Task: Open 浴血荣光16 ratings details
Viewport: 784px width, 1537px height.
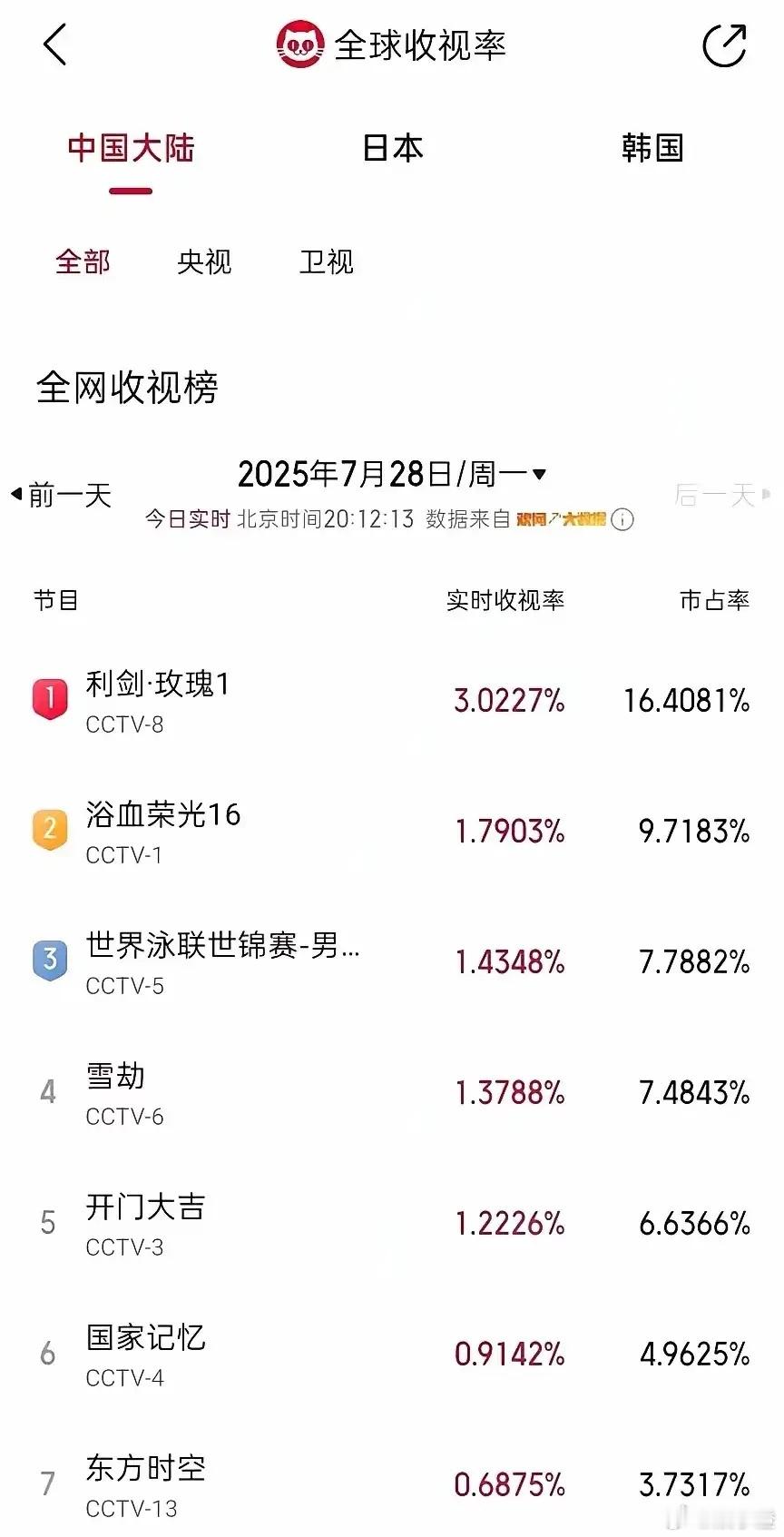Action: point(392,832)
